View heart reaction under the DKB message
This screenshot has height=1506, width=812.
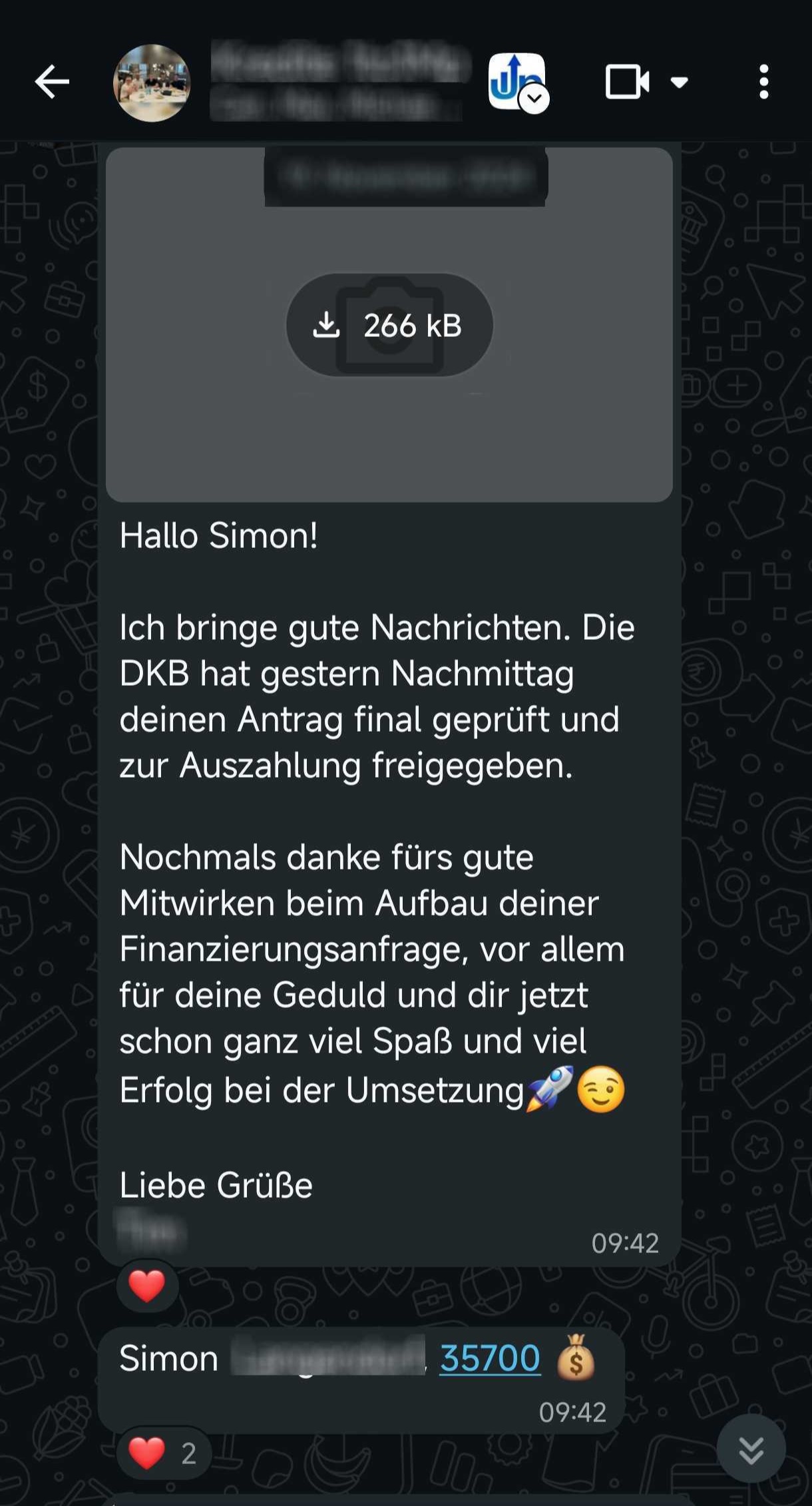pos(147,1286)
